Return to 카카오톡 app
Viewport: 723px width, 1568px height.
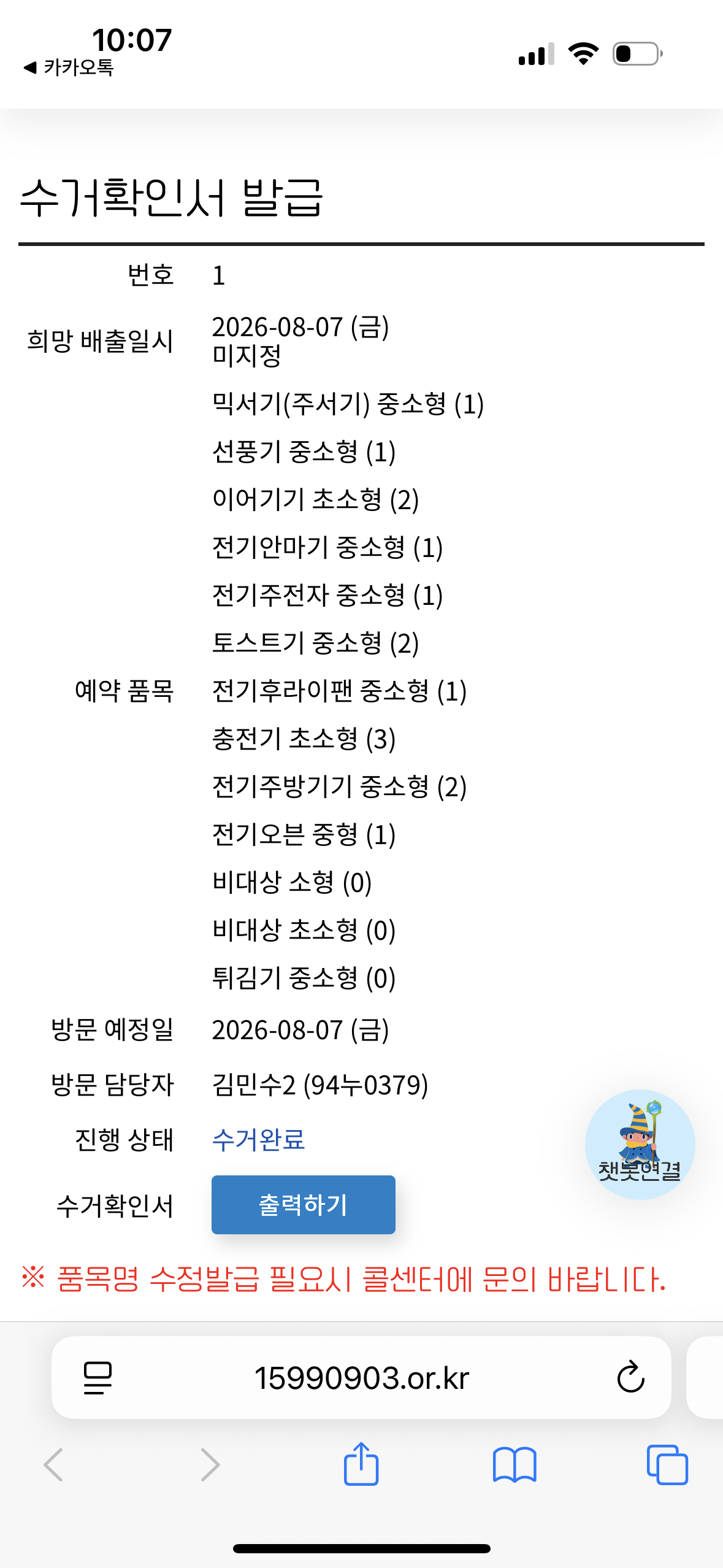(69, 67)
